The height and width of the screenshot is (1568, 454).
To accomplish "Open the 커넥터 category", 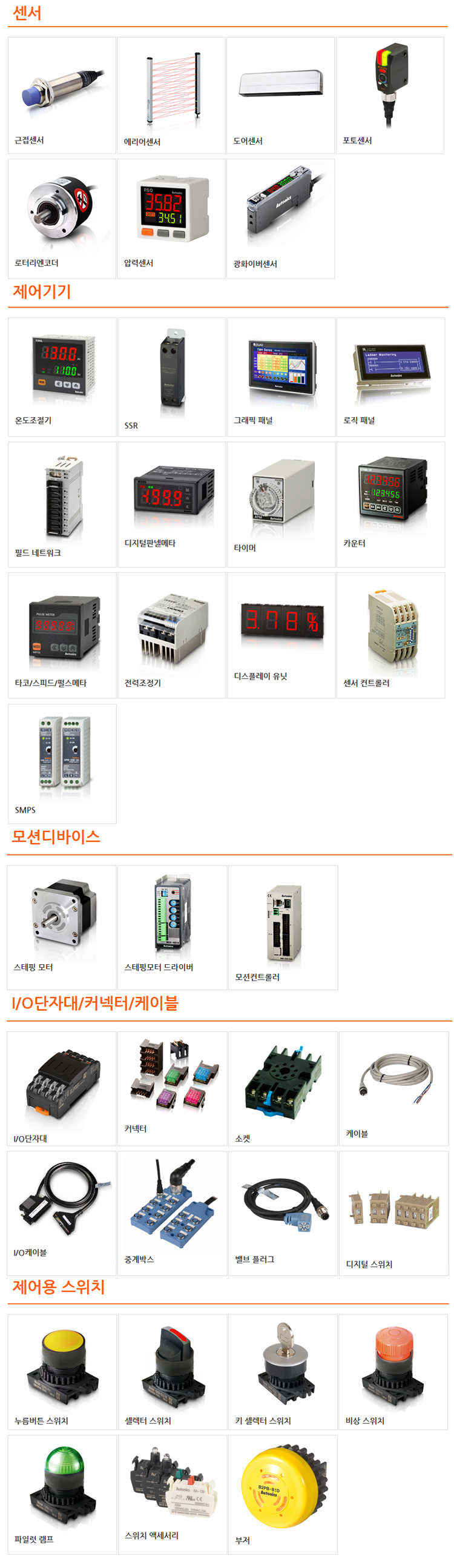I will click(173, 1088).
